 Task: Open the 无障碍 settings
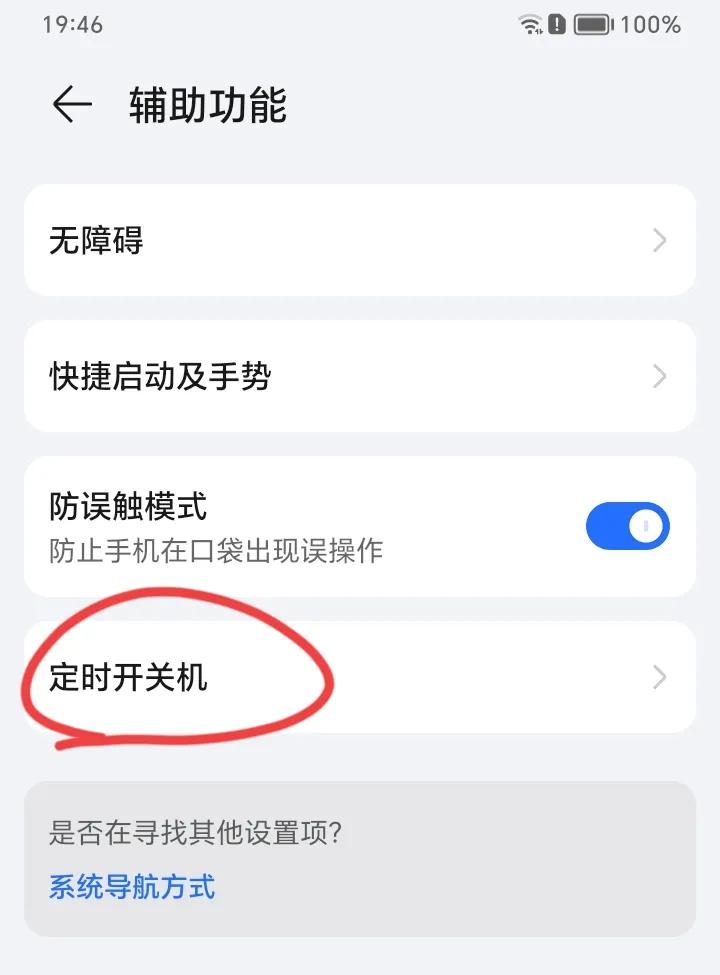click(359, 240)
